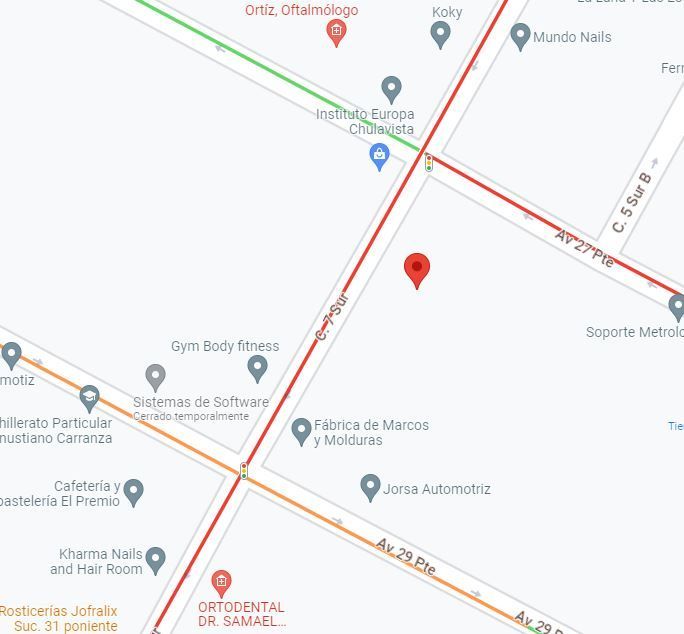
Task: Select the Koky place pin
Action: 440,35
